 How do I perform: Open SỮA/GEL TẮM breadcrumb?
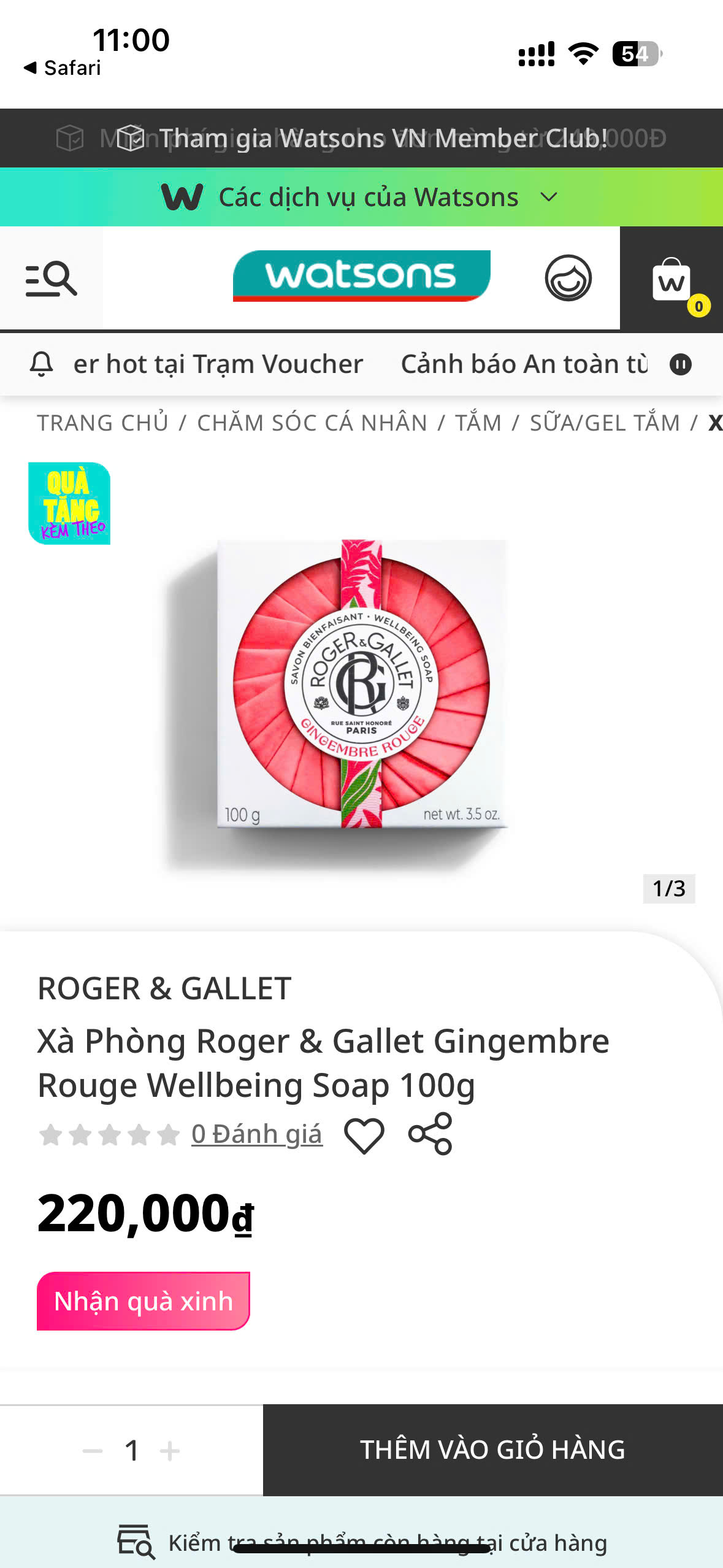point(605,423)
